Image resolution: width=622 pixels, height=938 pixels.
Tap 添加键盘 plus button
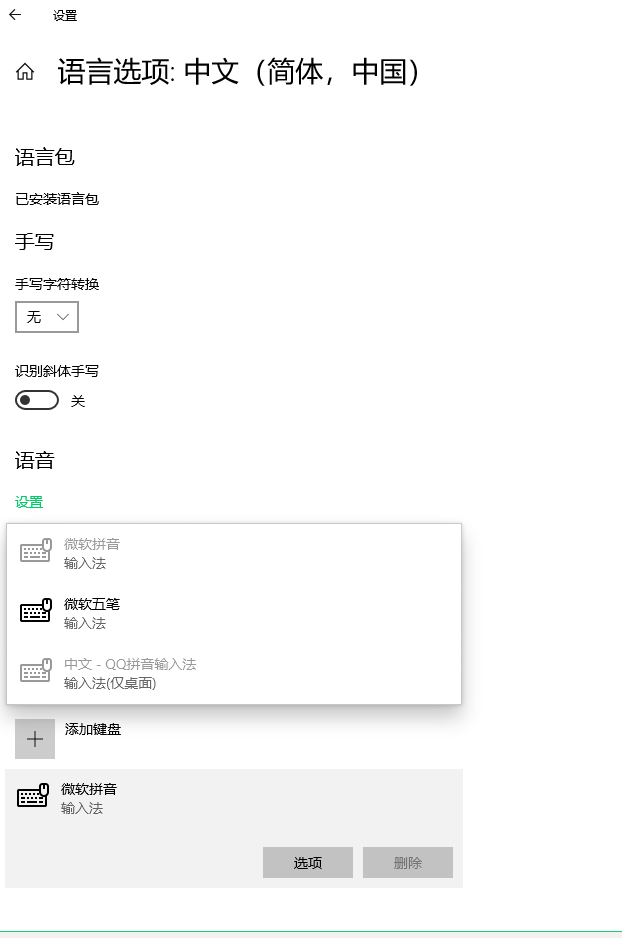[x=35, y=739]
